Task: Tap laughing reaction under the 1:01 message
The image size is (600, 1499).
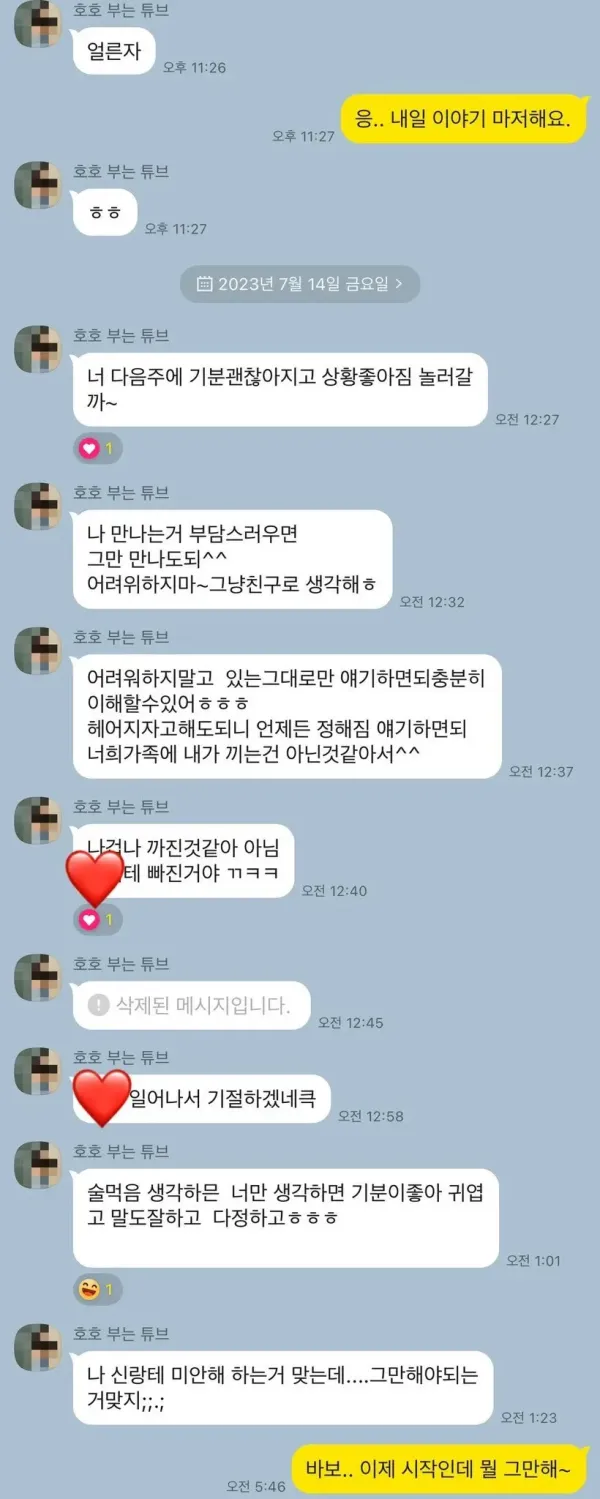Action: (x=97, y=1289)
